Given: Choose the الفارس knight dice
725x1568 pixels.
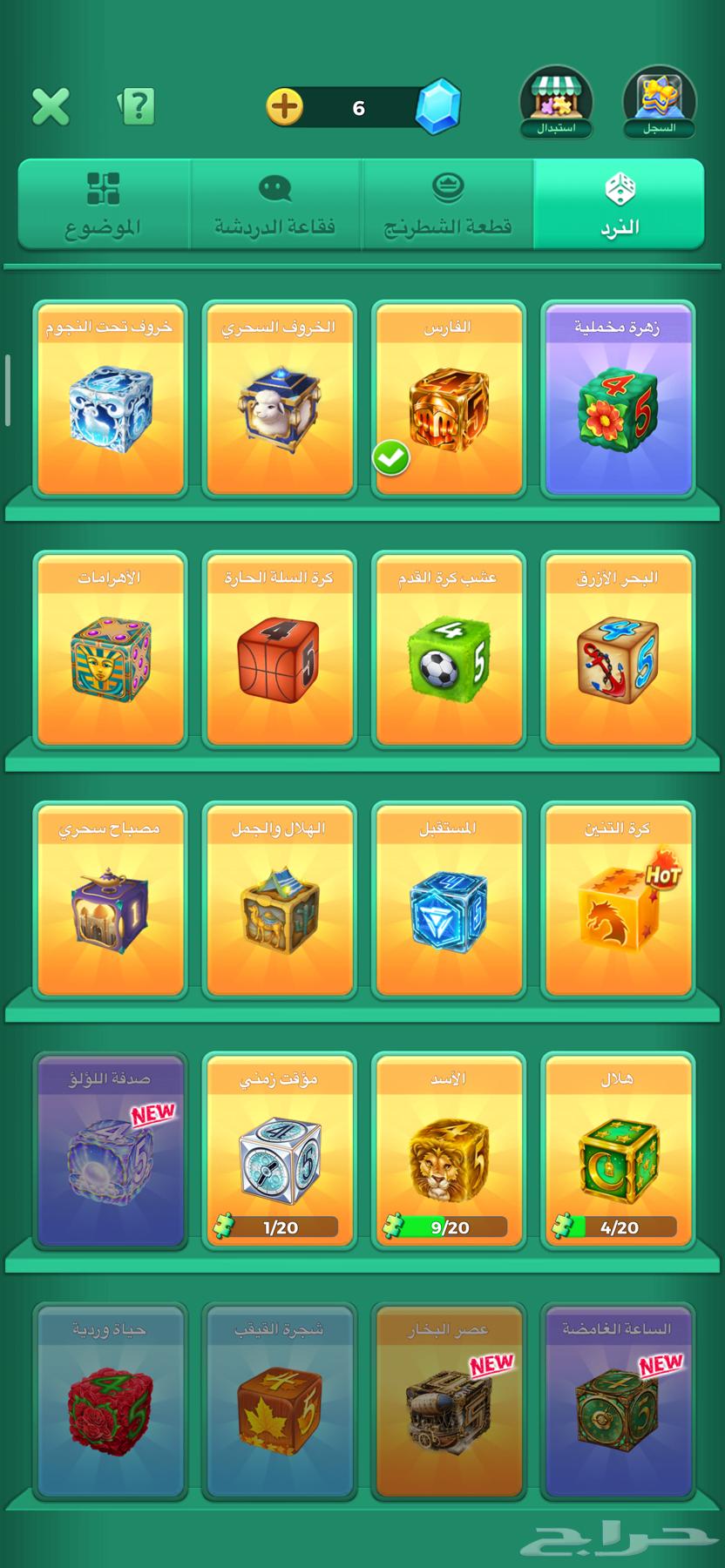Looking at the screenshot, I should 448,400.
